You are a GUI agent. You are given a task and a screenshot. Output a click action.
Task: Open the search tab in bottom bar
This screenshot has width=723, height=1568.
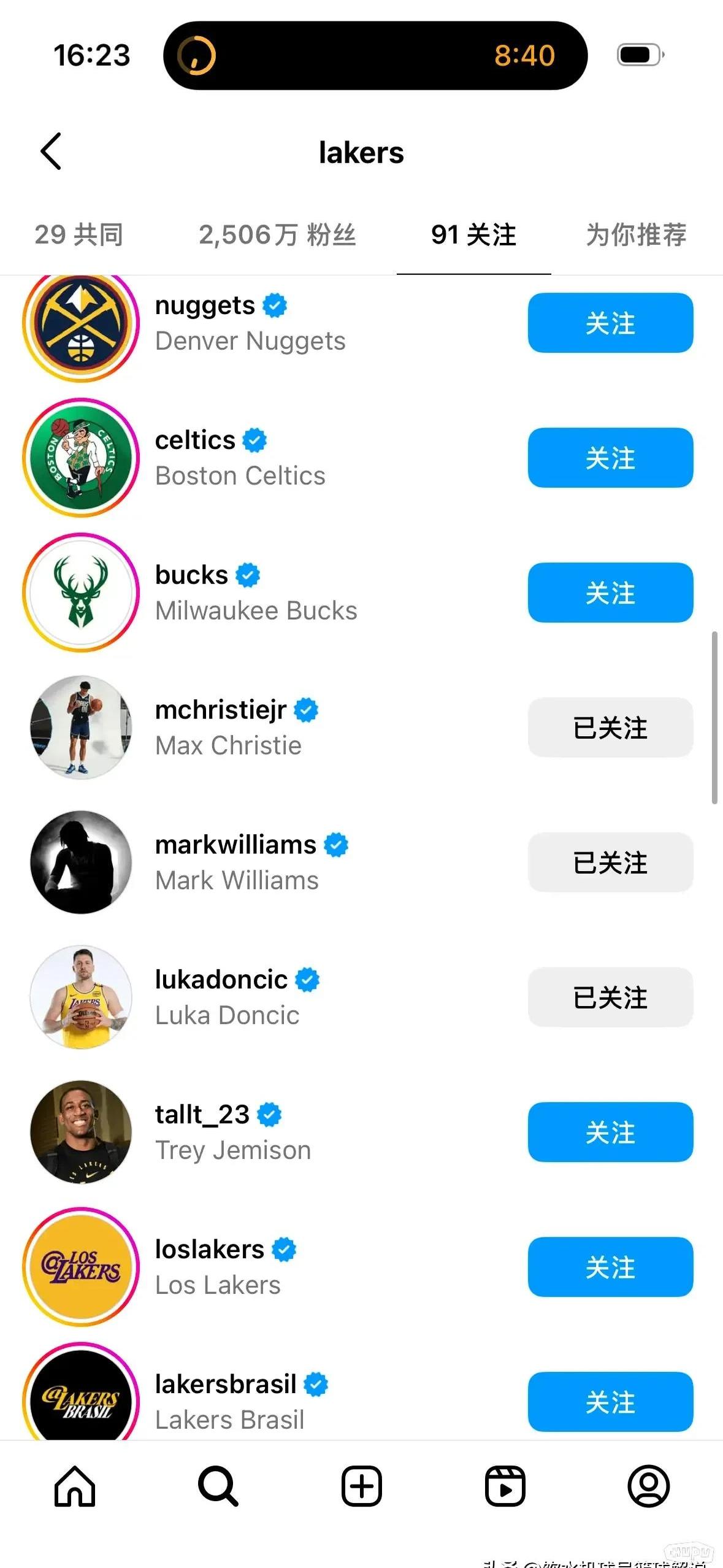[218, 1486]
